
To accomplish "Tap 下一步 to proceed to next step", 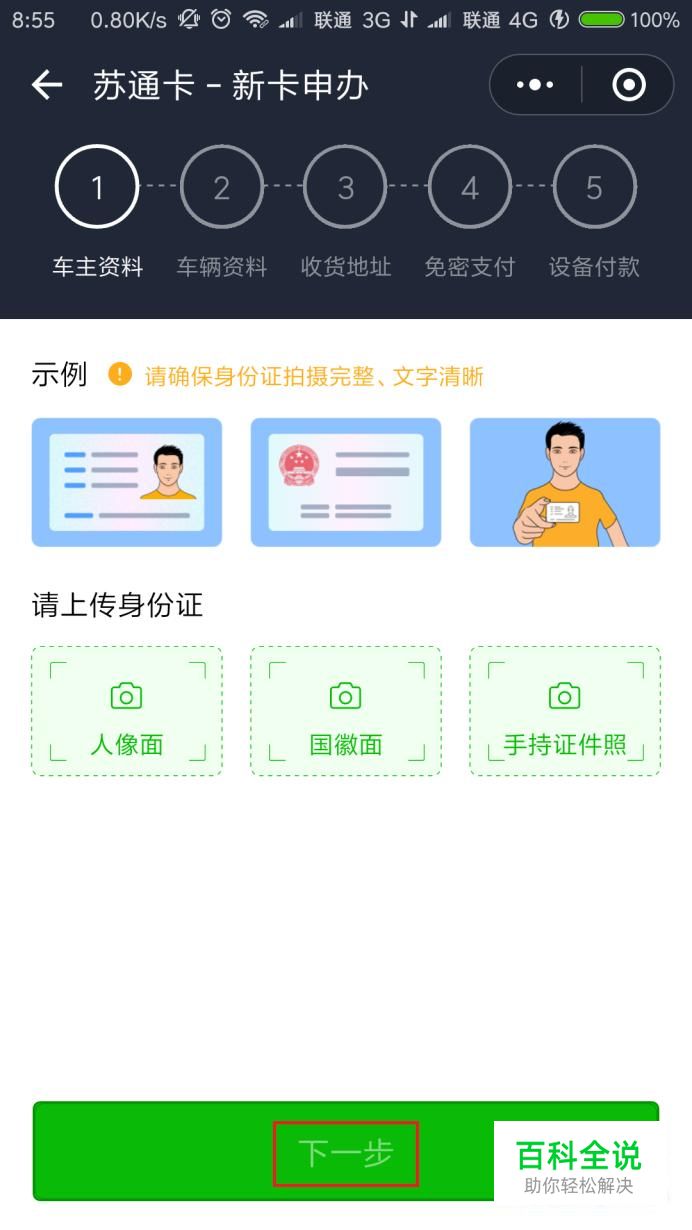I will tap(346, 1151).
